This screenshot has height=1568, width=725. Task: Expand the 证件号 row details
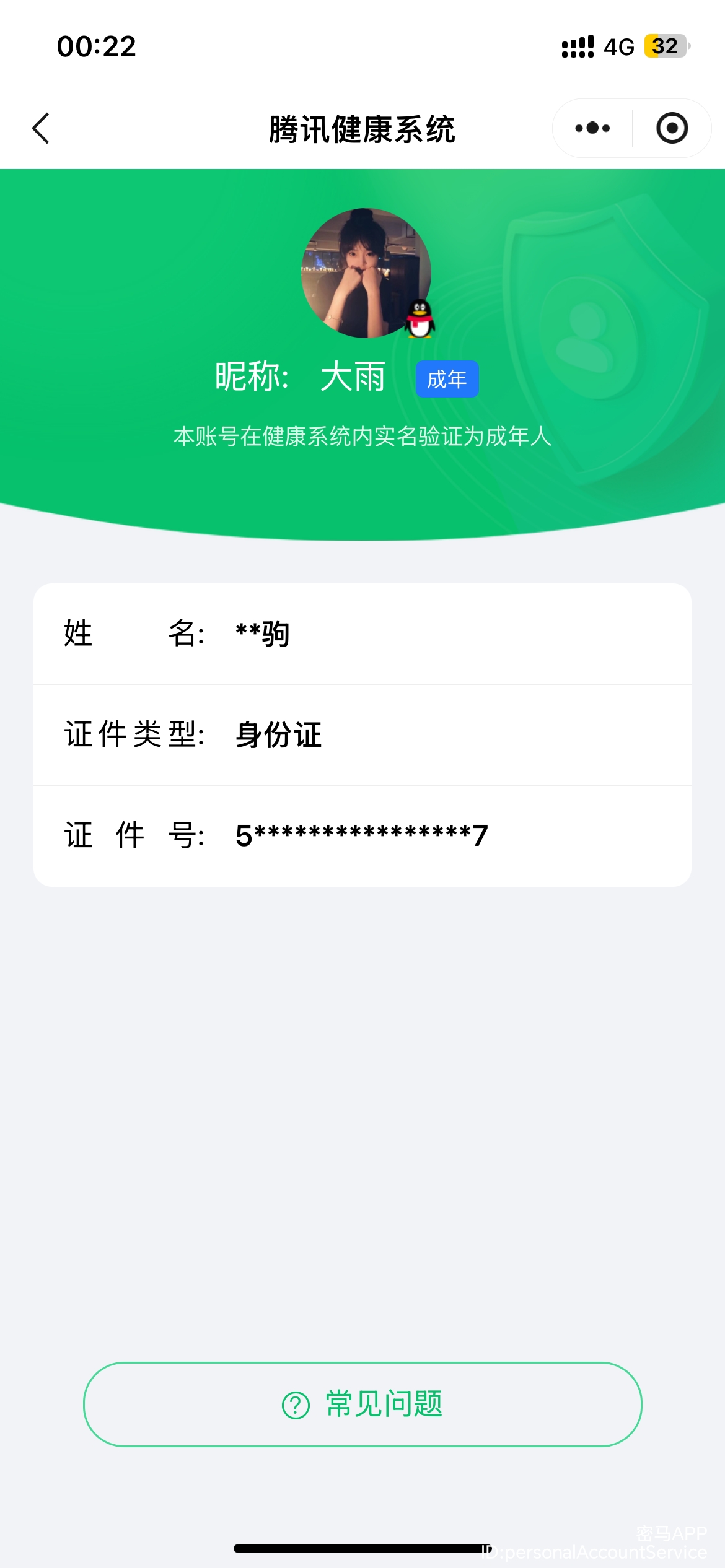(x=359, y=835)
